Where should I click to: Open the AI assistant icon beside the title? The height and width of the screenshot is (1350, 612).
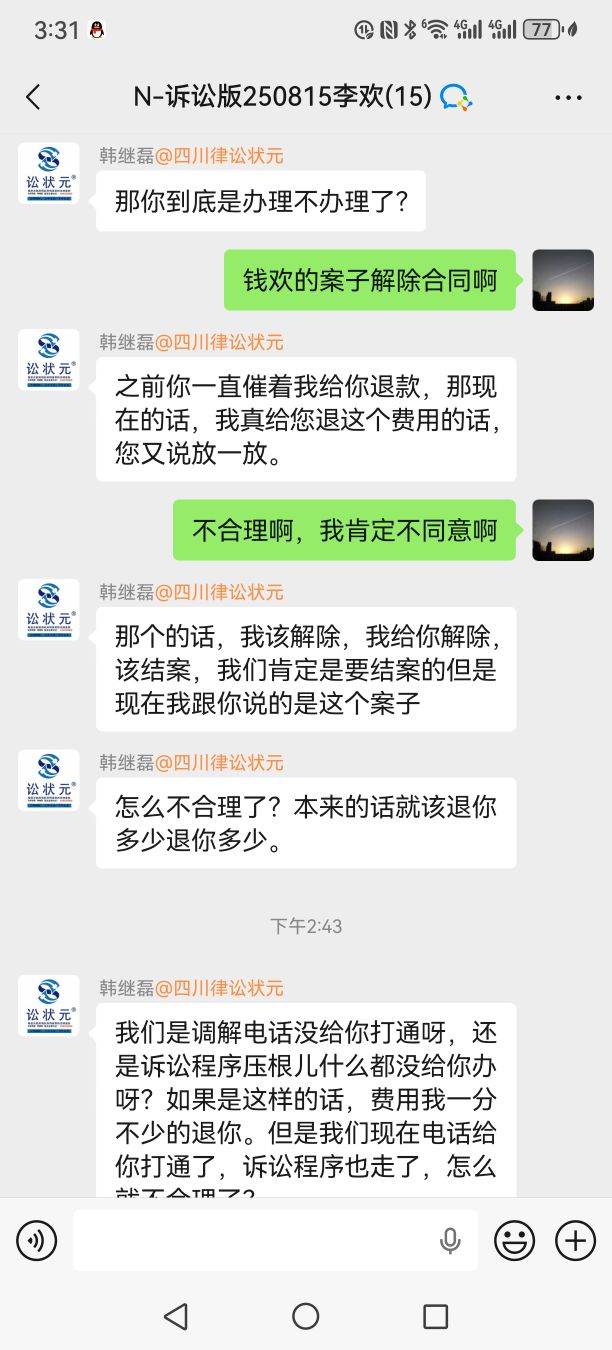pos(456,97)
